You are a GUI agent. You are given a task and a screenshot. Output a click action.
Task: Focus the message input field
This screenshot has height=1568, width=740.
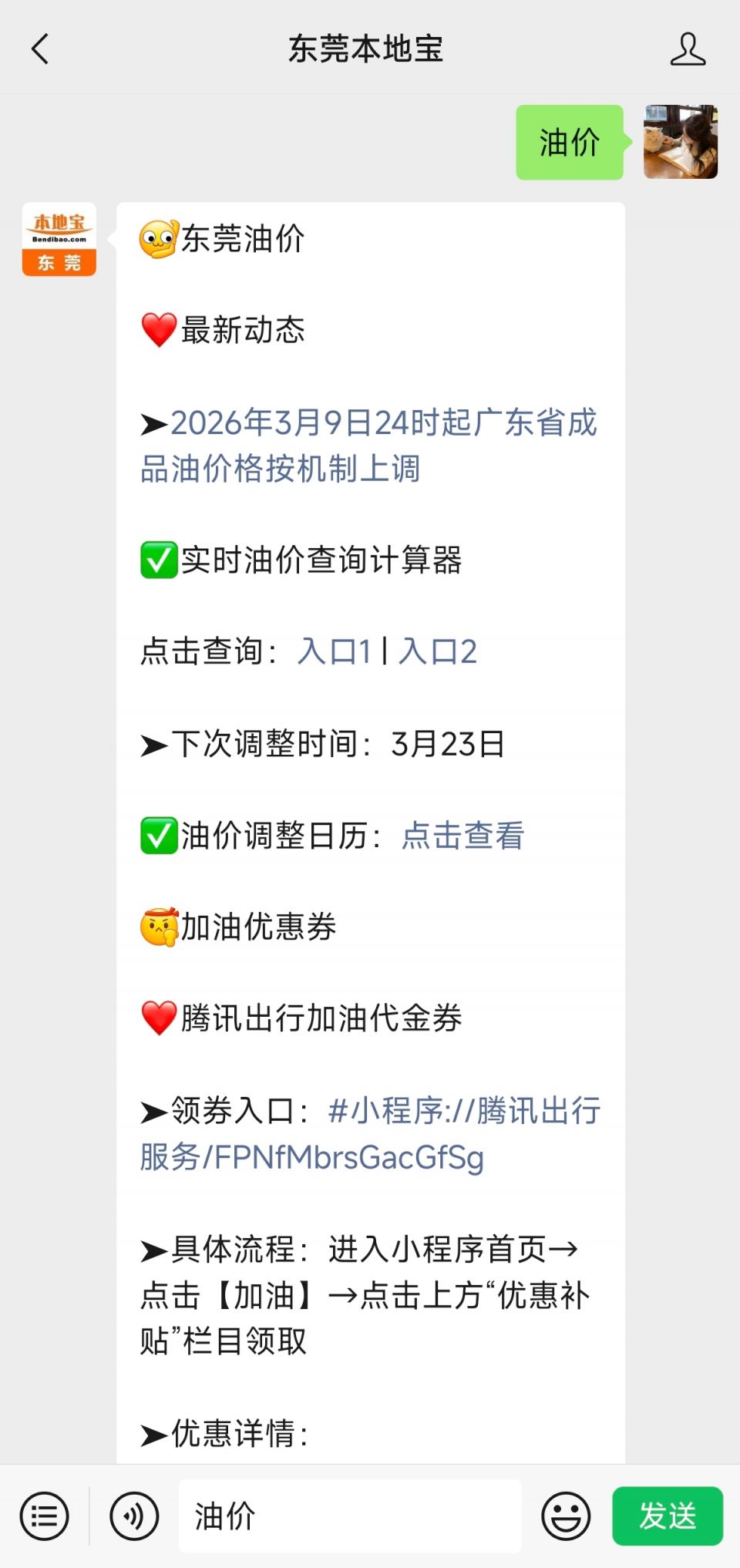click(350, 1516)
